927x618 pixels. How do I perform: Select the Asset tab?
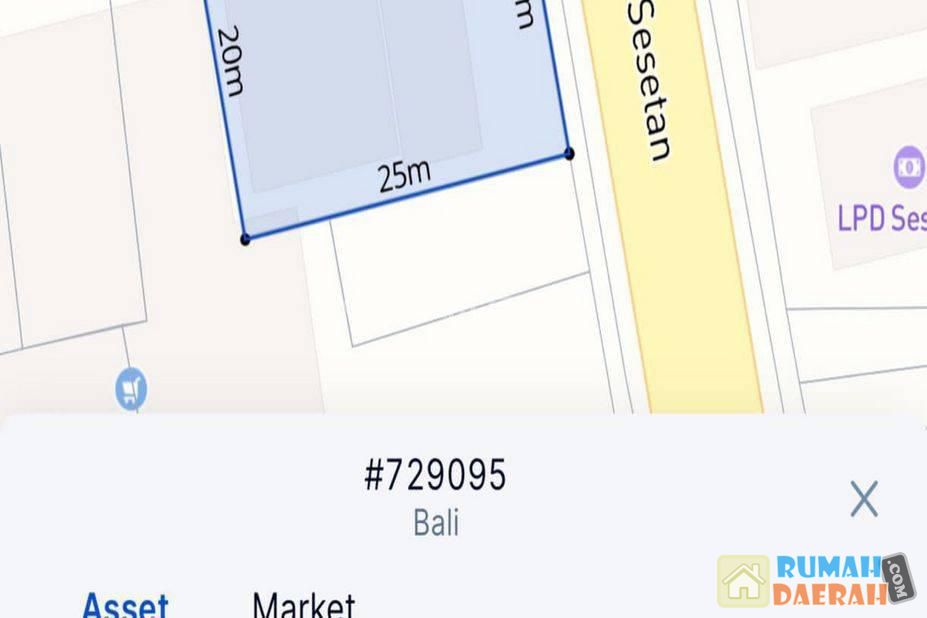125,605
